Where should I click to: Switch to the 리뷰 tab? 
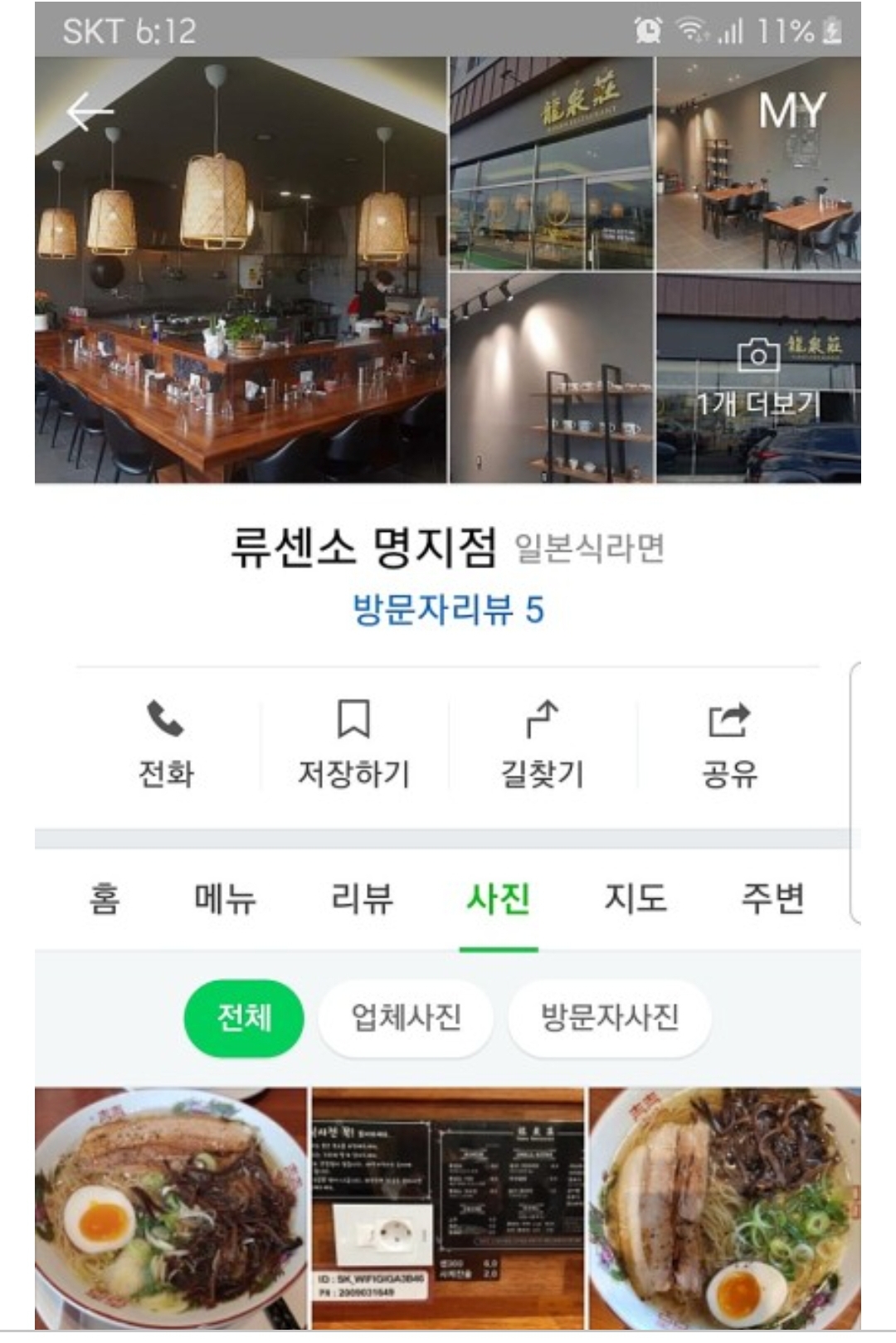click(x=362, y=898)
